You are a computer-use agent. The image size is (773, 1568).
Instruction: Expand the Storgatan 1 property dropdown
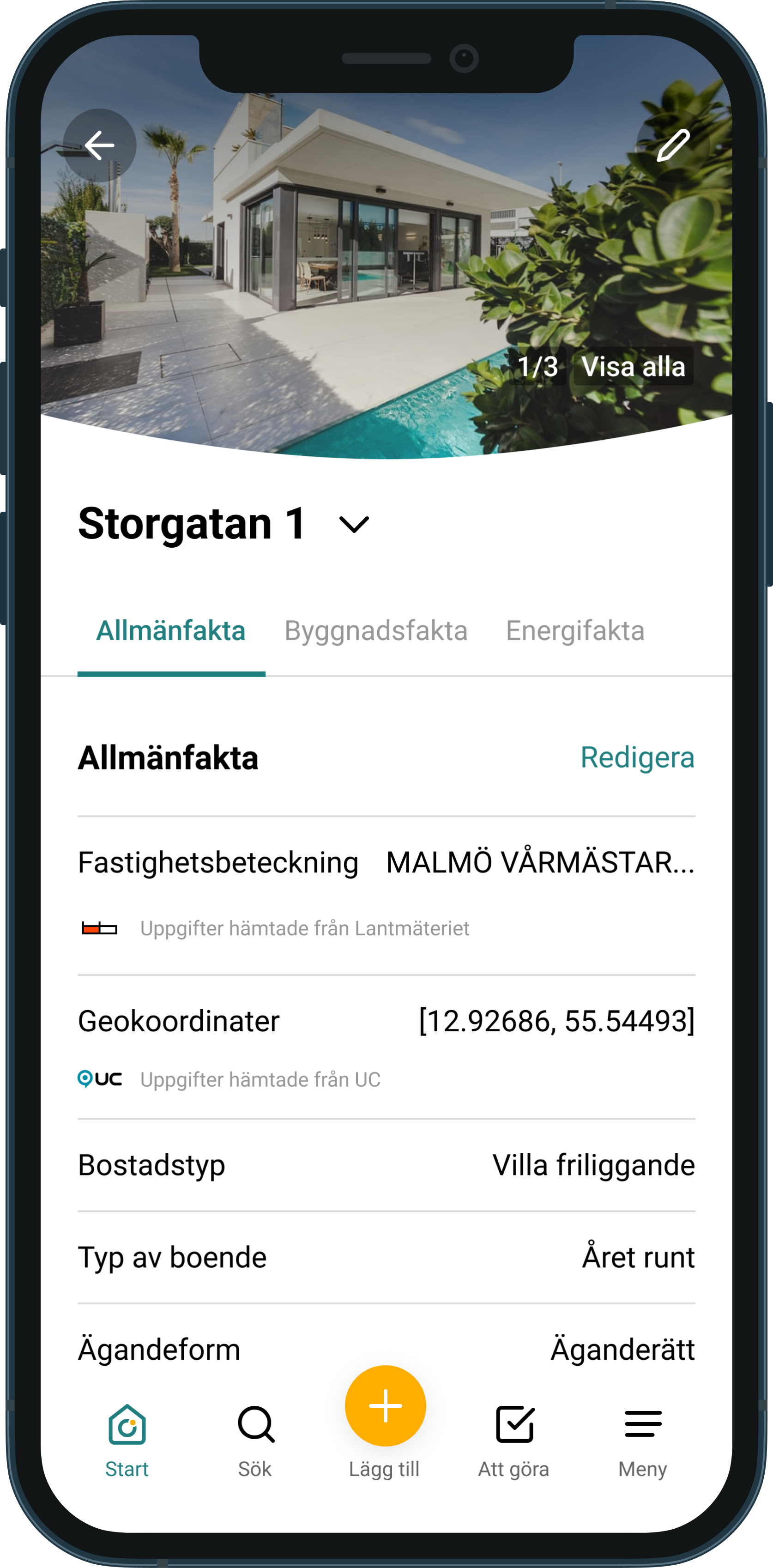pyautogui.click(x=354, y=525)
